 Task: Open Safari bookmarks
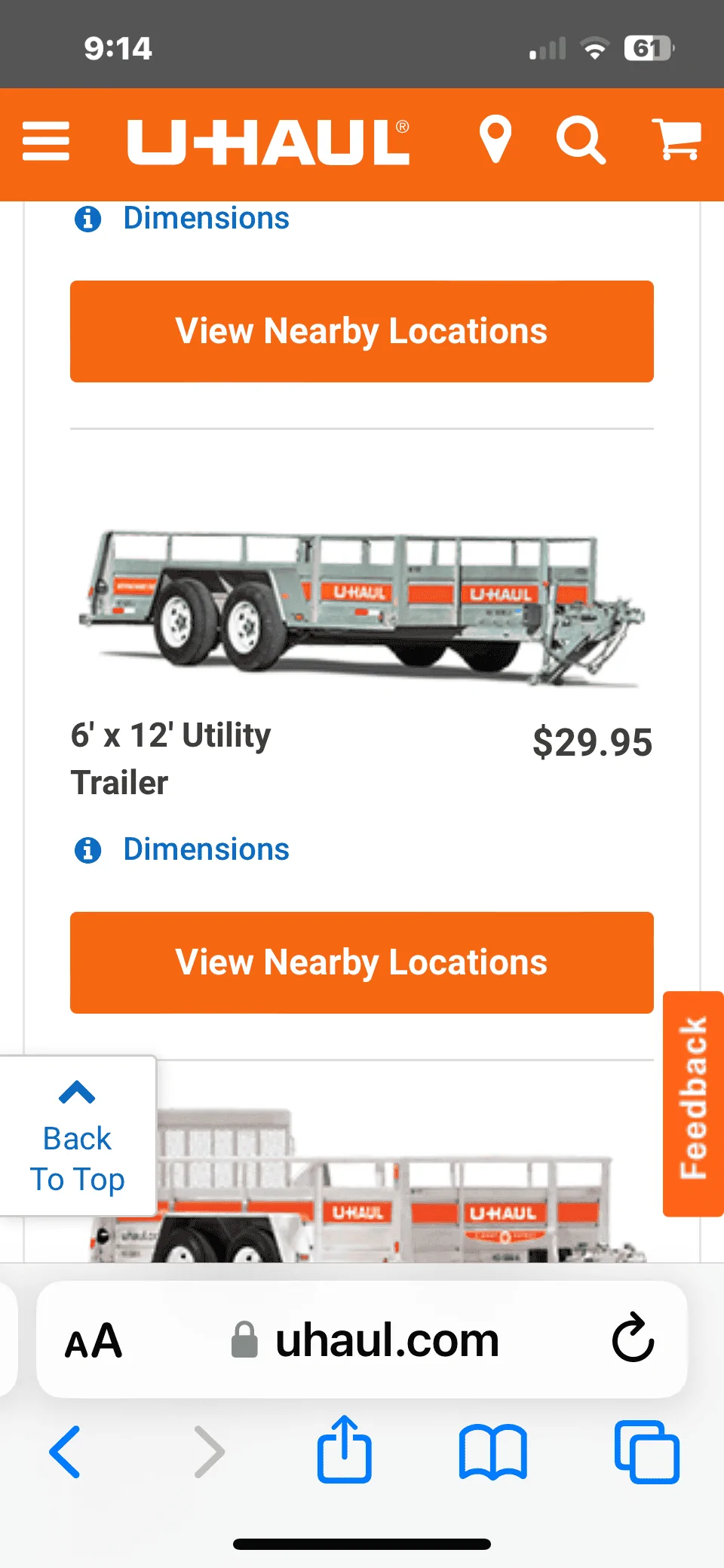pos(493,1452)
